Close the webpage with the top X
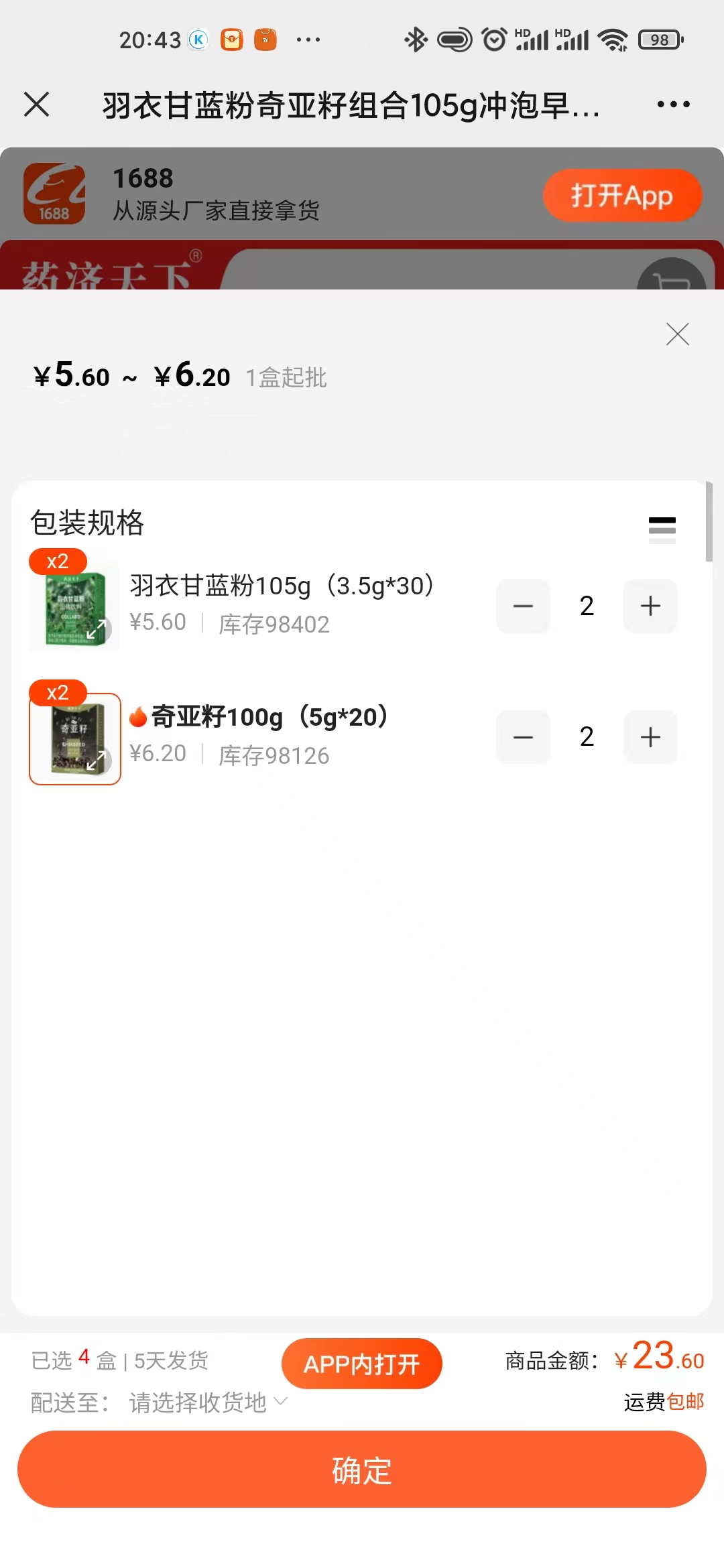The image size is (724, 1568). coord(37,105)
